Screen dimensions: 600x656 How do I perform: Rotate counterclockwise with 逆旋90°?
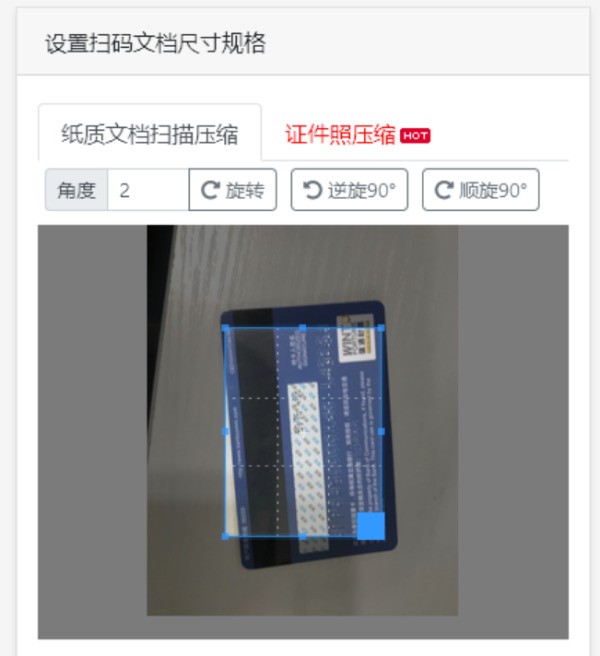(x=349, y=190)
